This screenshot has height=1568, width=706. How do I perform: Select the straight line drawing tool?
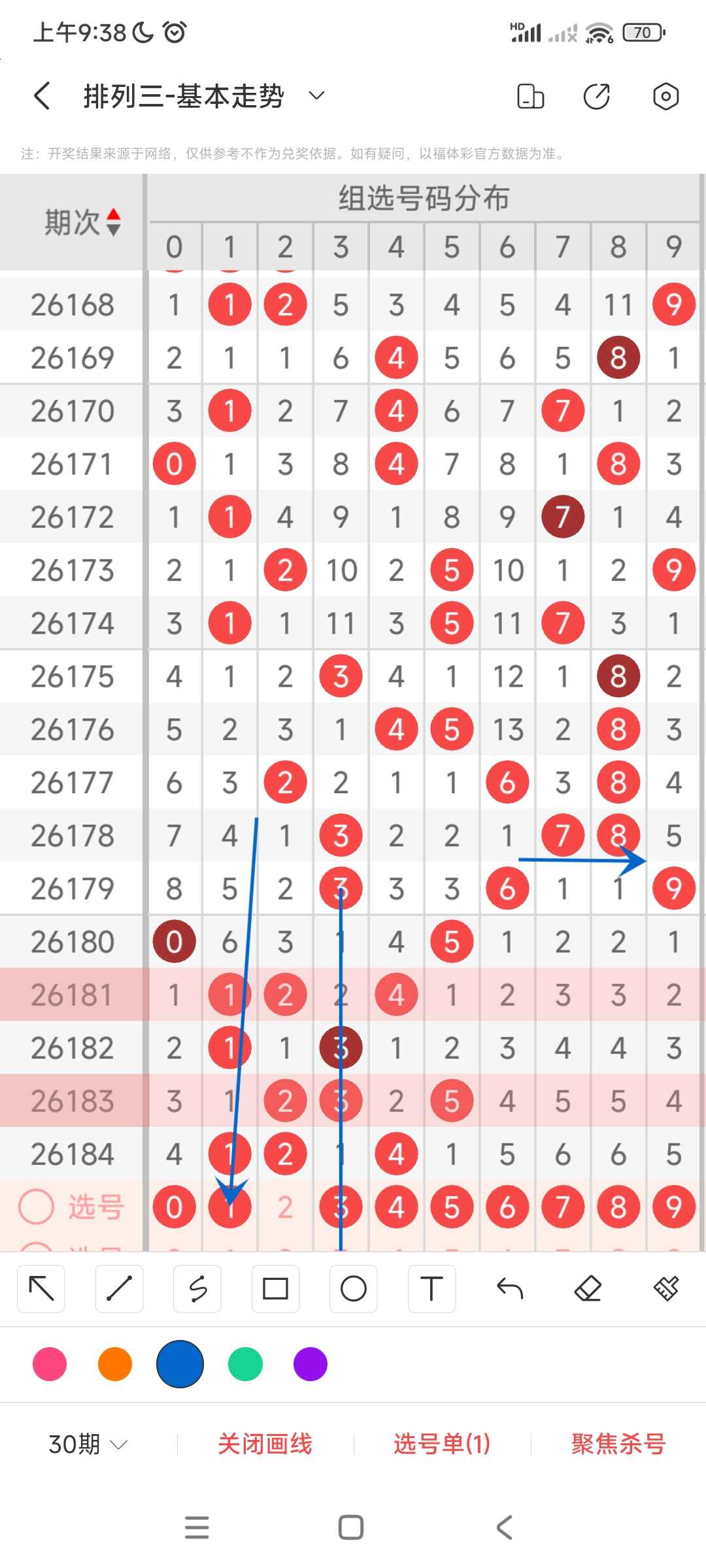[x=119, y=1289]
